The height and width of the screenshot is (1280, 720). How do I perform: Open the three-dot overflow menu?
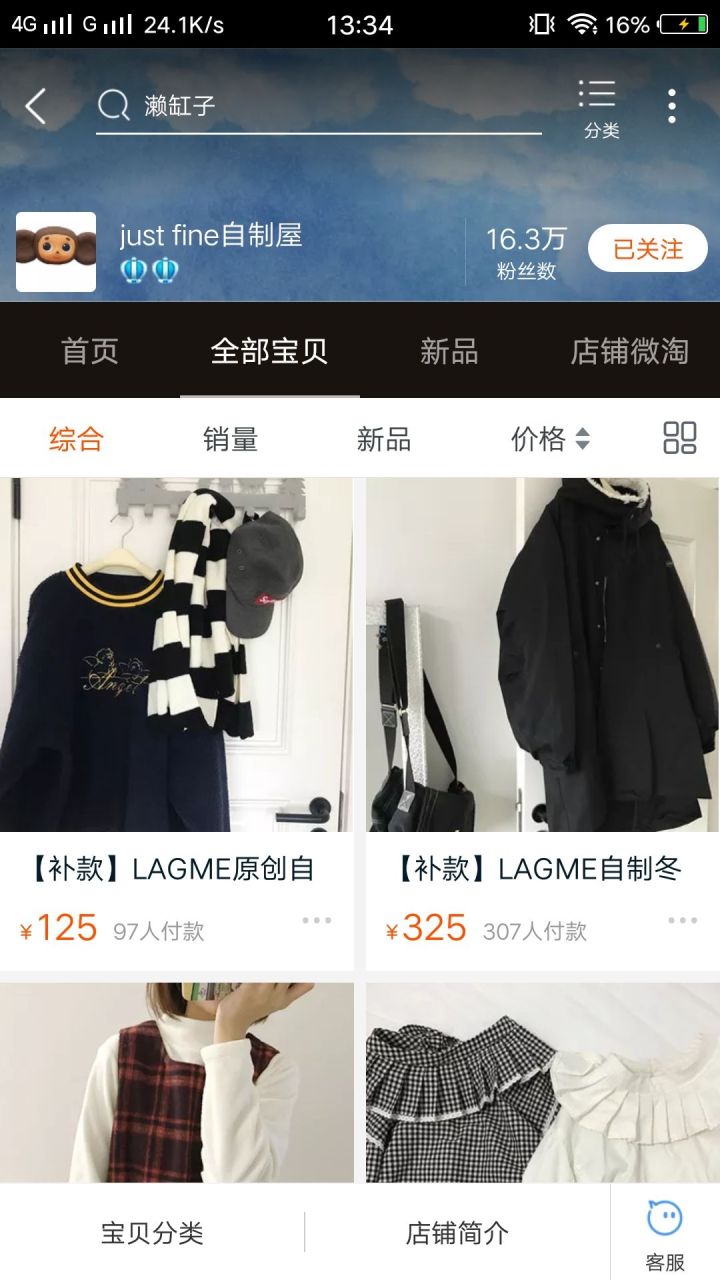coord(672,106)
